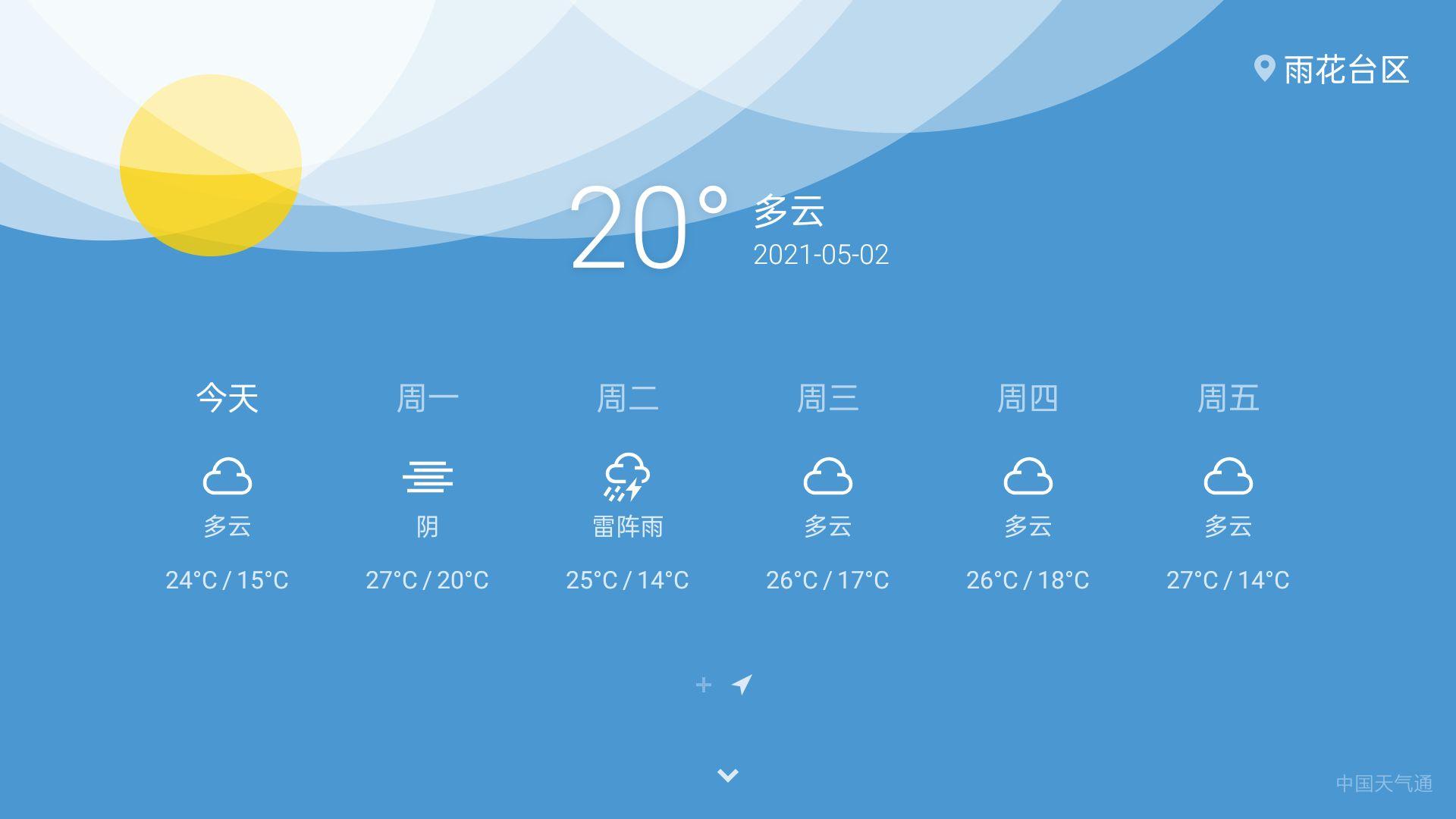Screen dimensions: 1456x819
Task: Open the 雨花台区 location selector
Action: pyautogui.click(x=1332, y=70)
